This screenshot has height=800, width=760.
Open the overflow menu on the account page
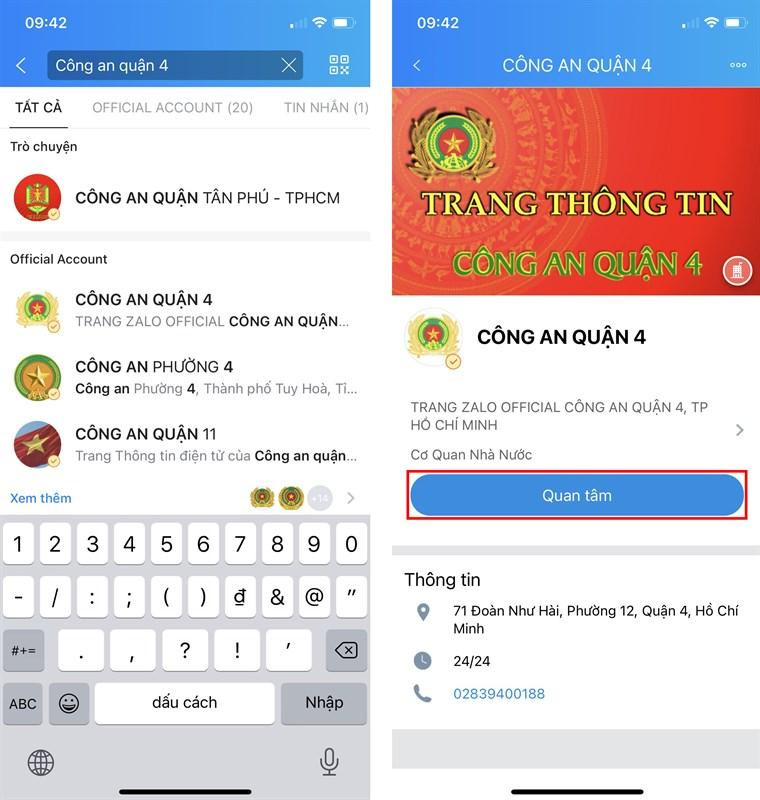point(738,66)
